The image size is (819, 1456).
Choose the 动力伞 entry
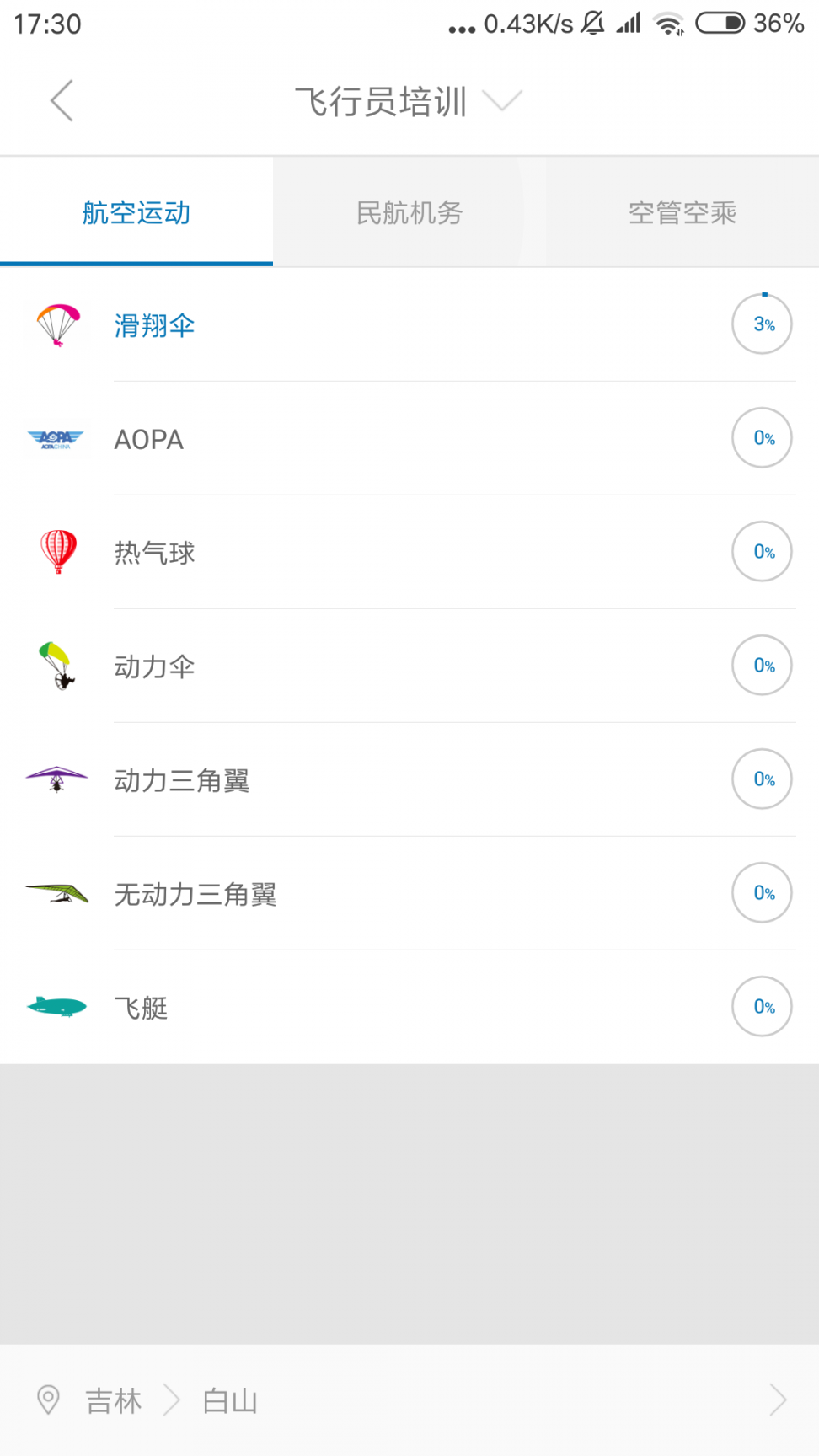(155, 666)
